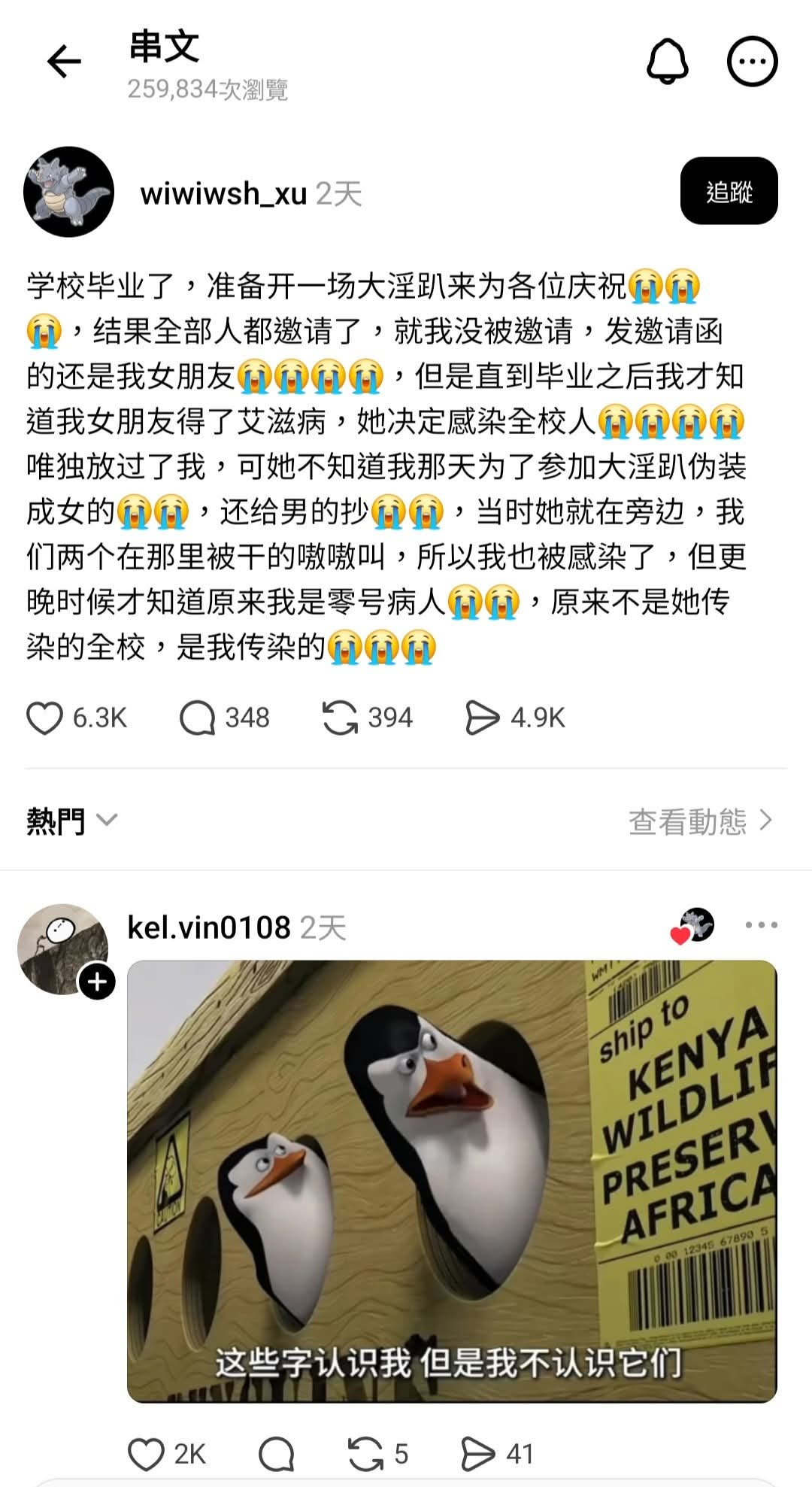
Task: Share kel.vin0108's reply
Action: point(477,1454)
